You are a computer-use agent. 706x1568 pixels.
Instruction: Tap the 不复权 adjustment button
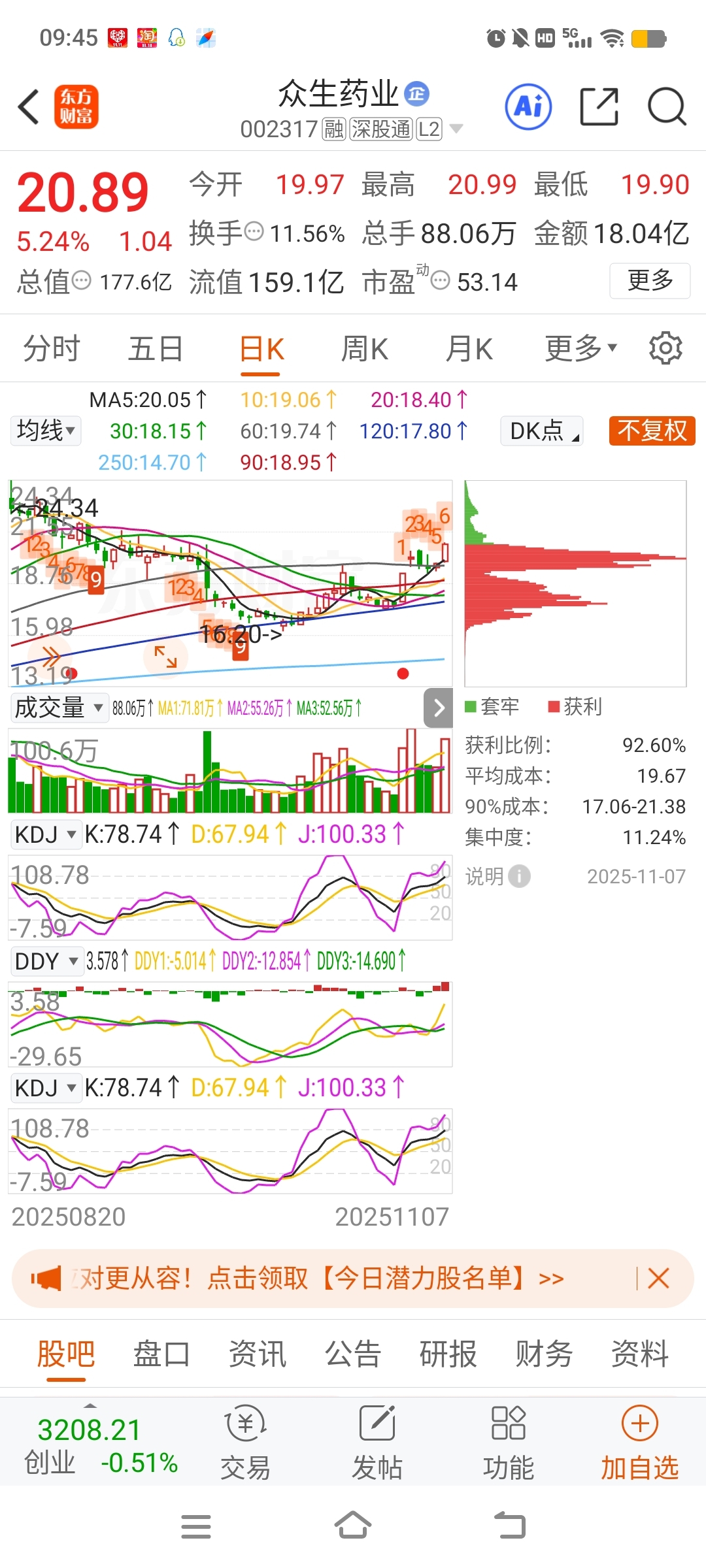tap(652, 431)
